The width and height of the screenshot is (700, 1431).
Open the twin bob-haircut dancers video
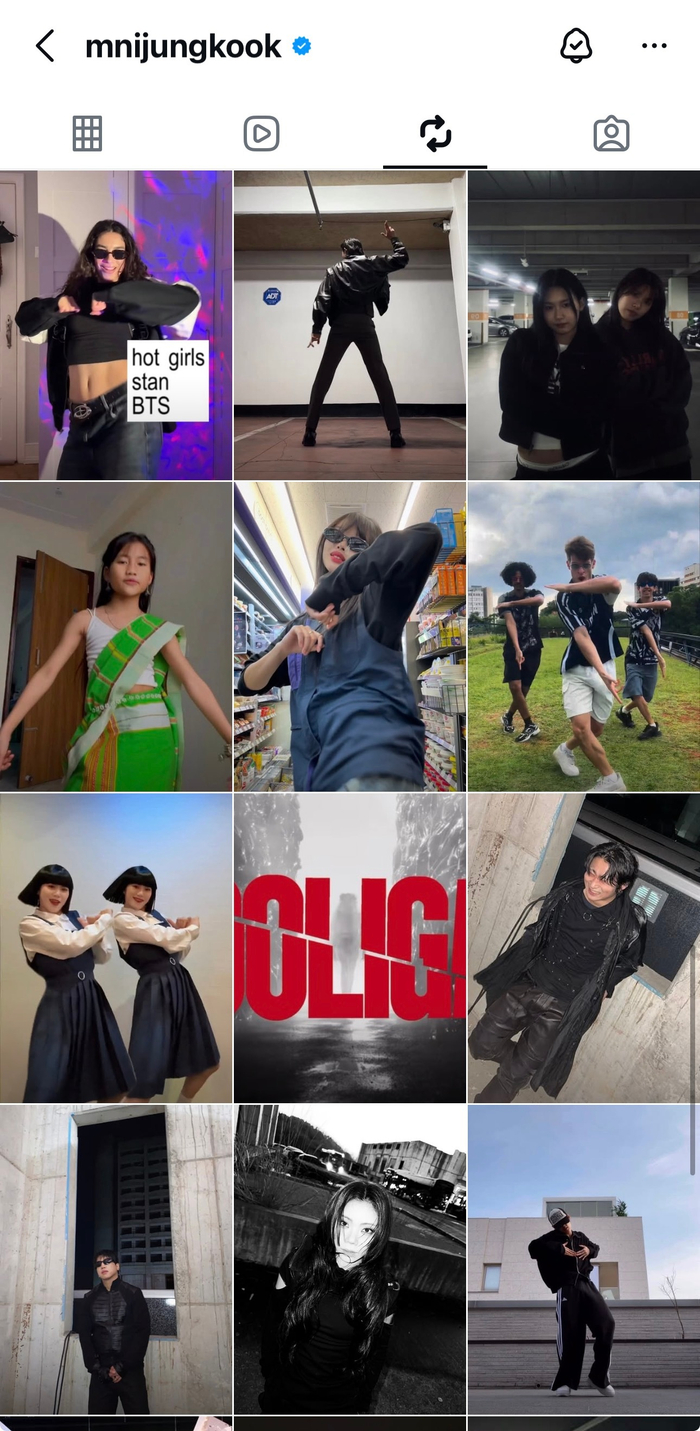pos(116,948)
